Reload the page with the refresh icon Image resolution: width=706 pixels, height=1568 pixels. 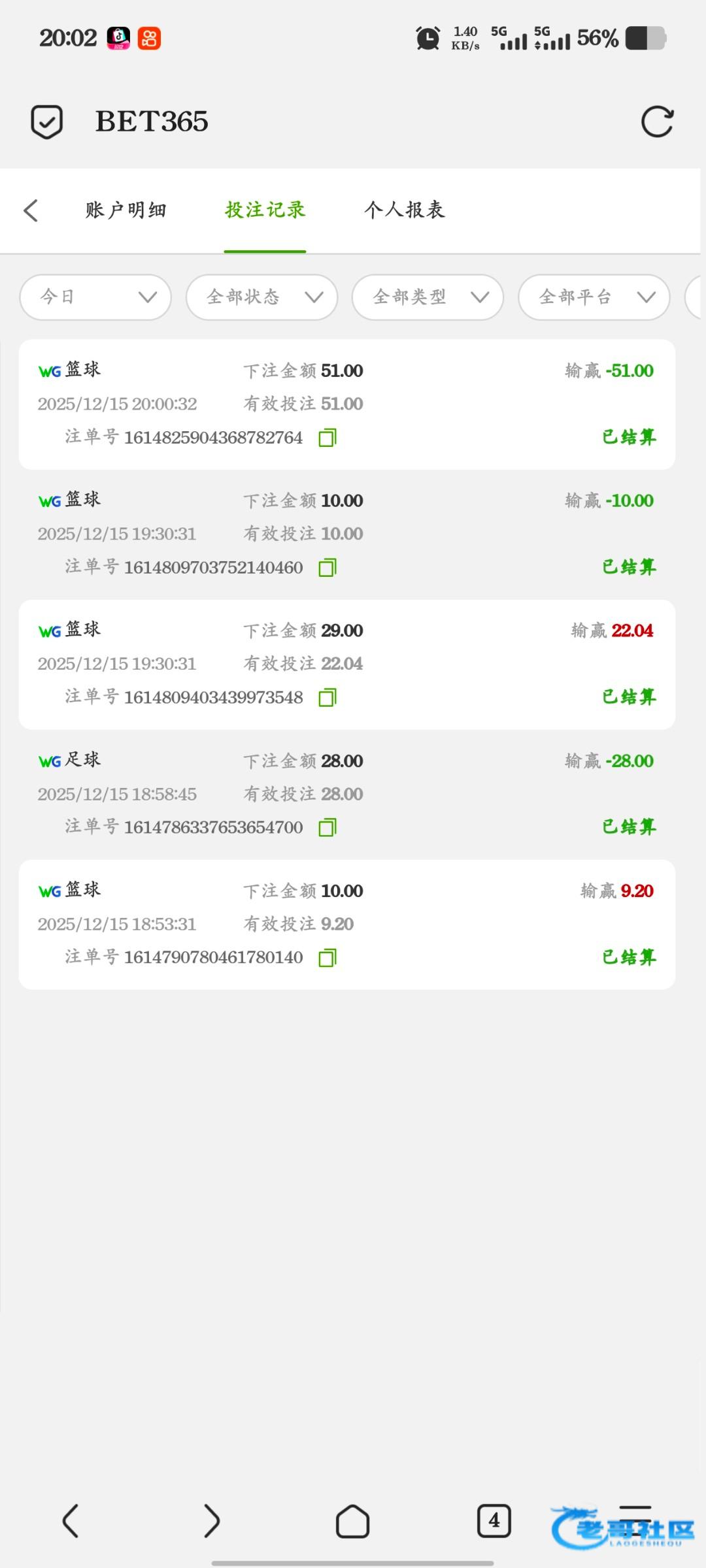(657, 122)
